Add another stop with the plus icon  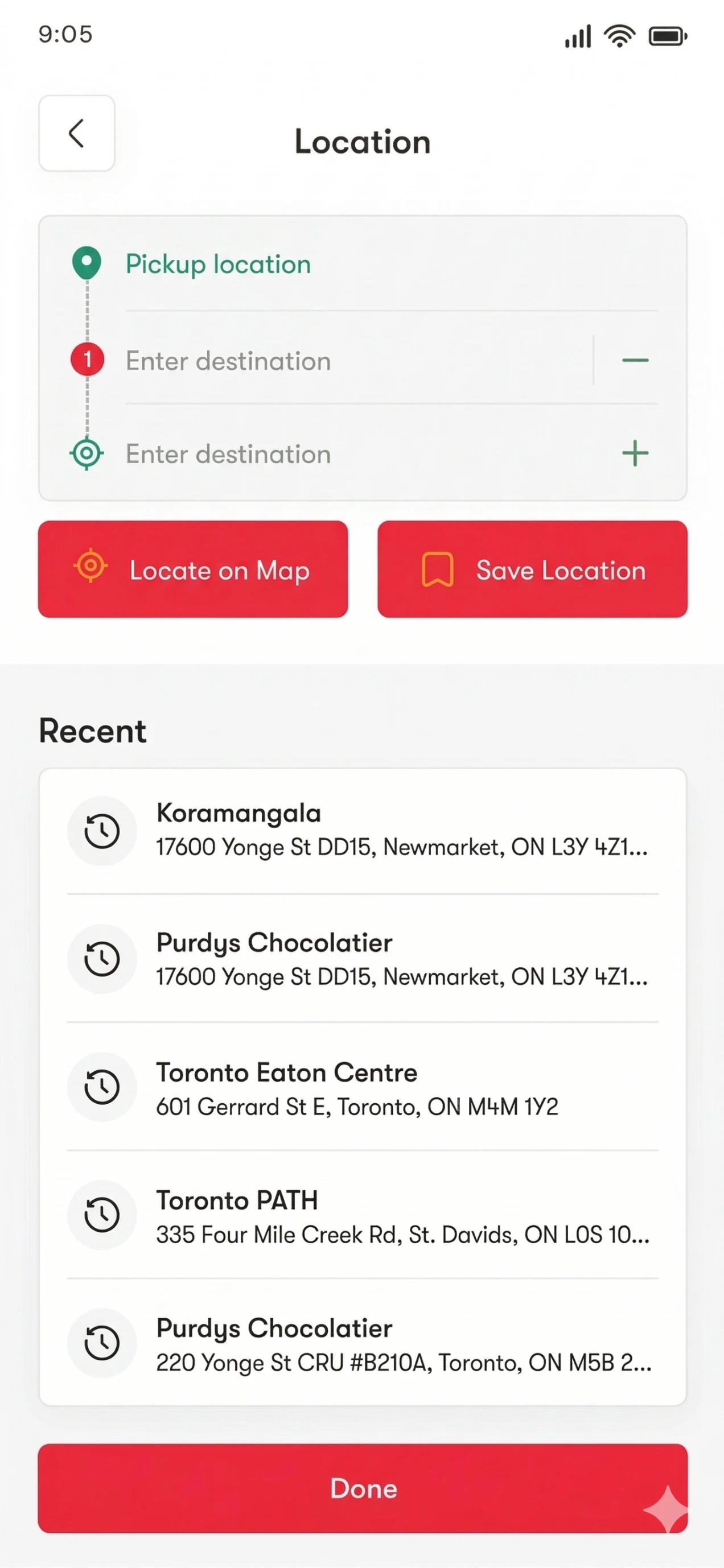[635, 453]
